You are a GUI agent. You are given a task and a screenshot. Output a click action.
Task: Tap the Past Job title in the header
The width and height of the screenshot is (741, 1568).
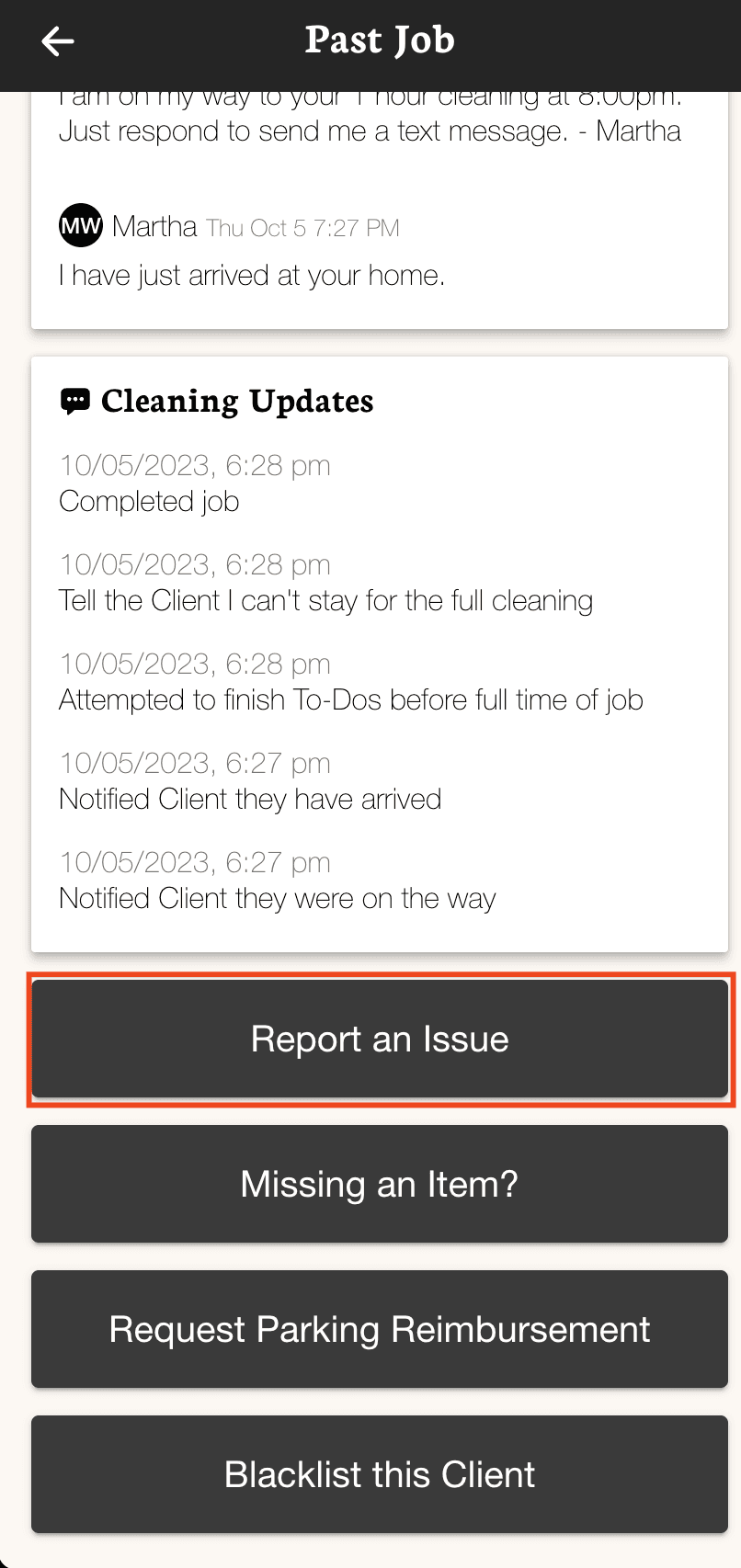click(x=379, y=40)
